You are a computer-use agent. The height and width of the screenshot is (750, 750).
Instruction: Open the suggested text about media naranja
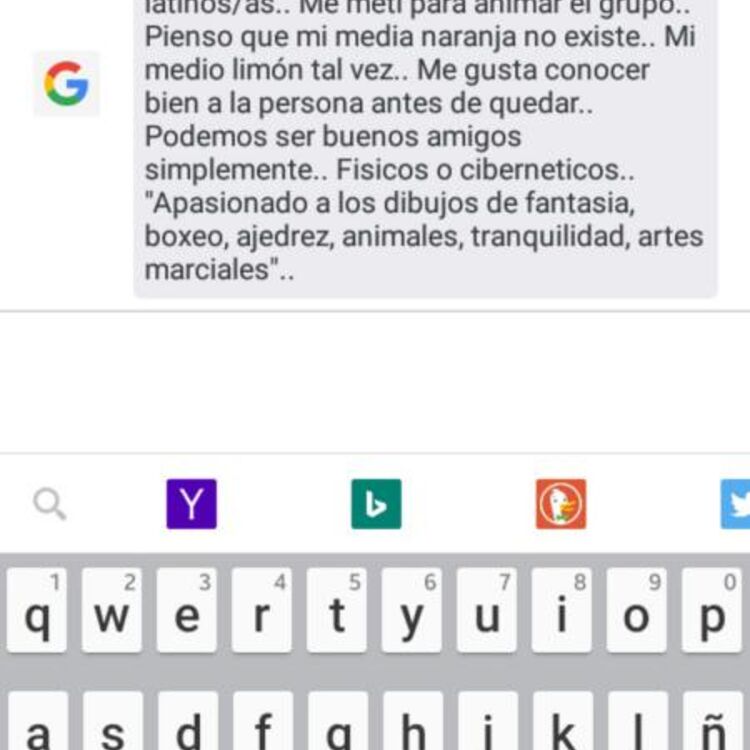425,150
